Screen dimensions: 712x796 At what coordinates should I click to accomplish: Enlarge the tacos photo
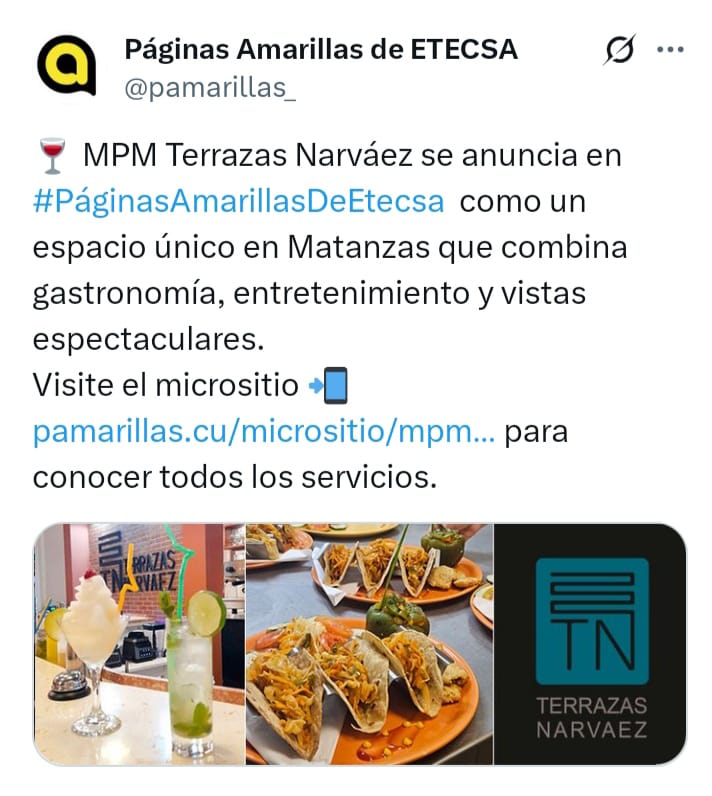tap(369, 644)
